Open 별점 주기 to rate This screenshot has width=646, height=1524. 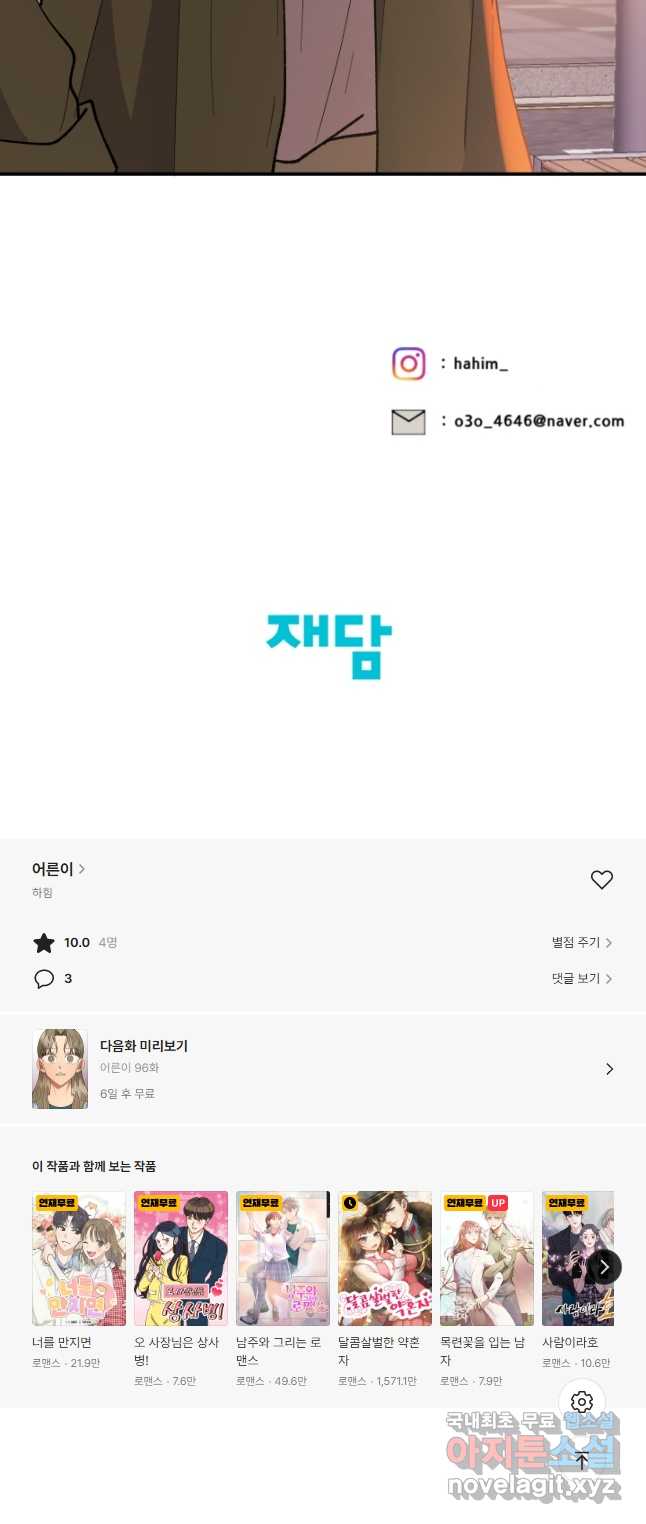(x=581, y=942)
